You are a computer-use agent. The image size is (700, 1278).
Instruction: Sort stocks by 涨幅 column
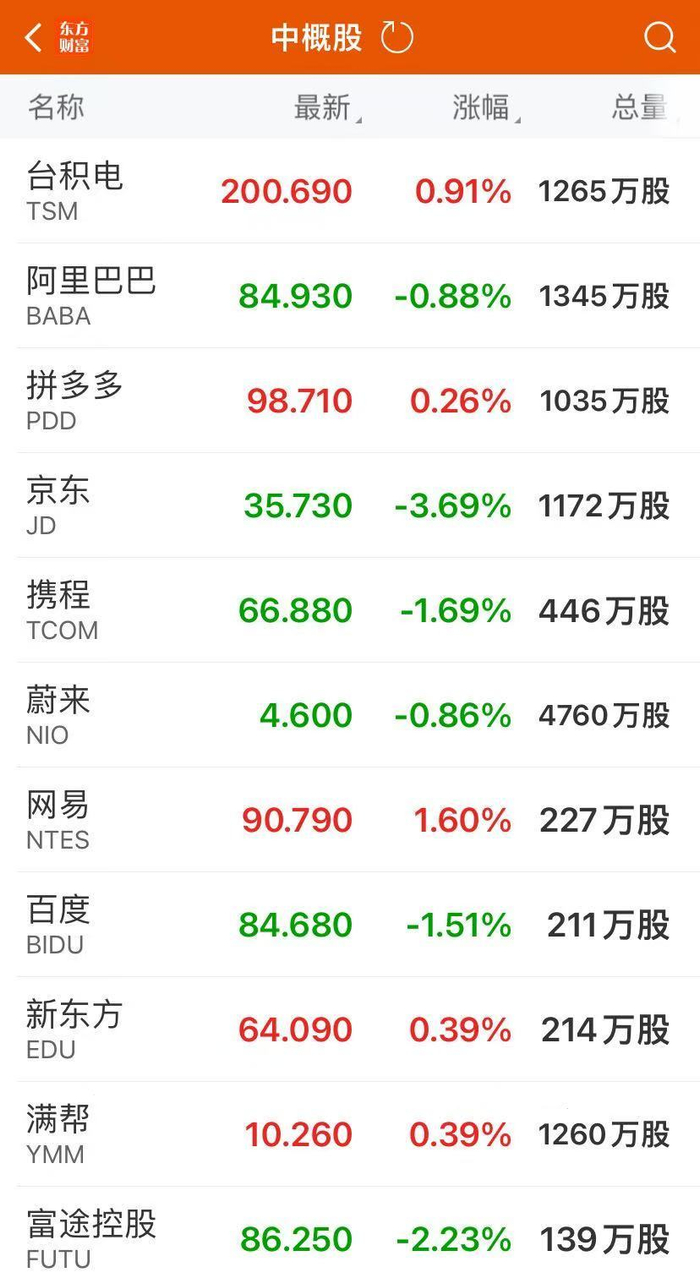coord(484,108)
